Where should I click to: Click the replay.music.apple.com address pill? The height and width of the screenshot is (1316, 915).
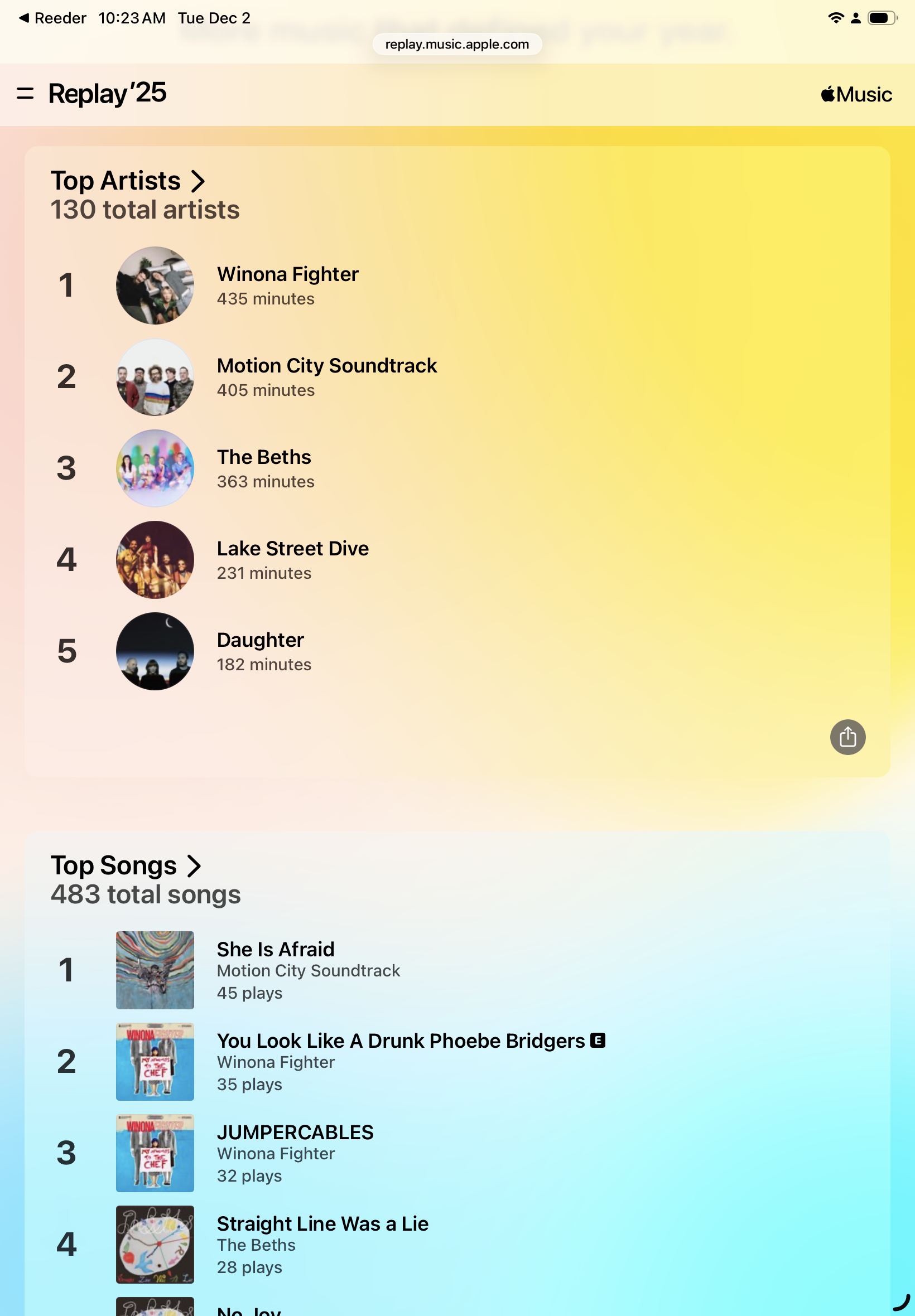pyautogui.click(x=456, y=43)
